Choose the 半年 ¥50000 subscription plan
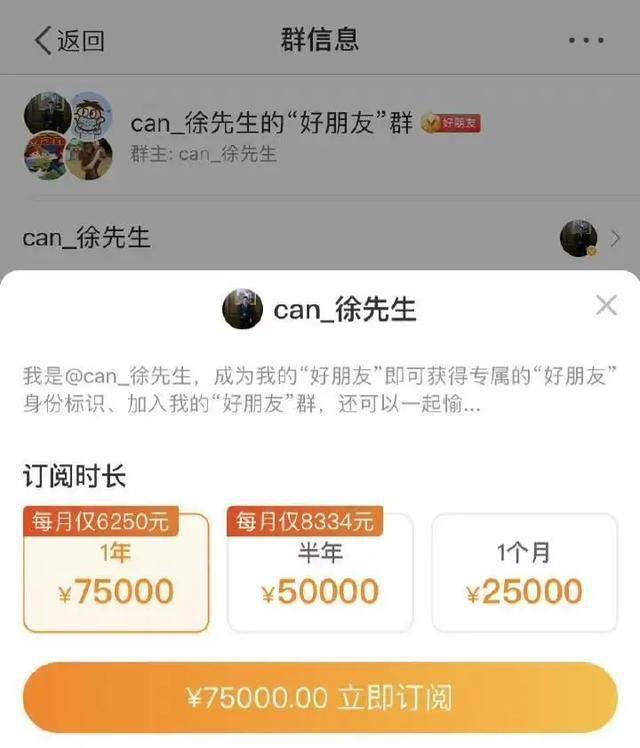 coord(320,575)
